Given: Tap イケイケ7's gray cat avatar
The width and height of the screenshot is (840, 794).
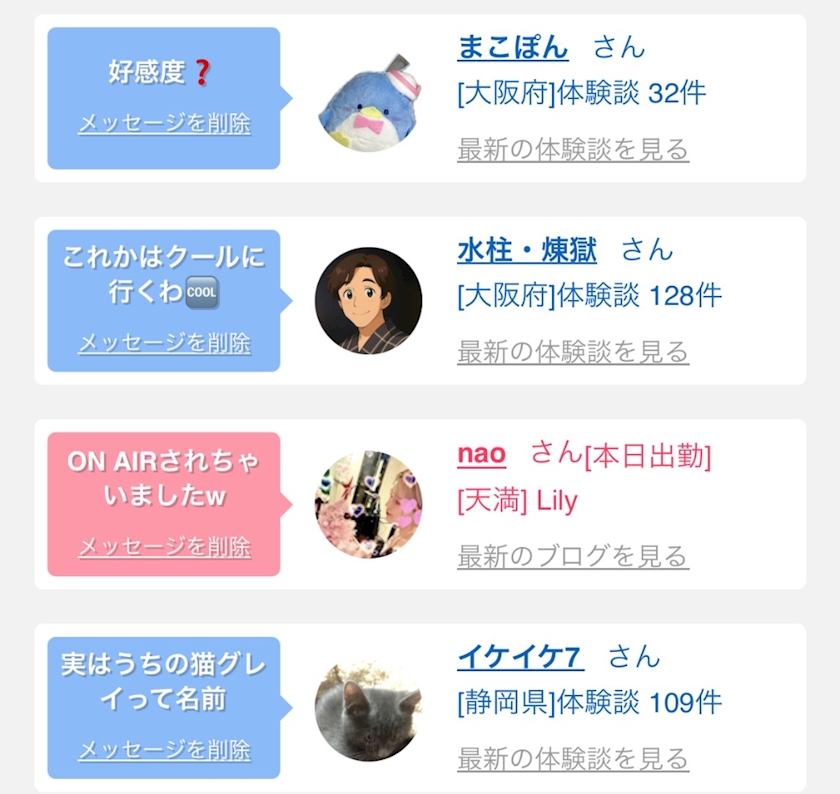Looking at the screenshot, I should coord(369,708).
